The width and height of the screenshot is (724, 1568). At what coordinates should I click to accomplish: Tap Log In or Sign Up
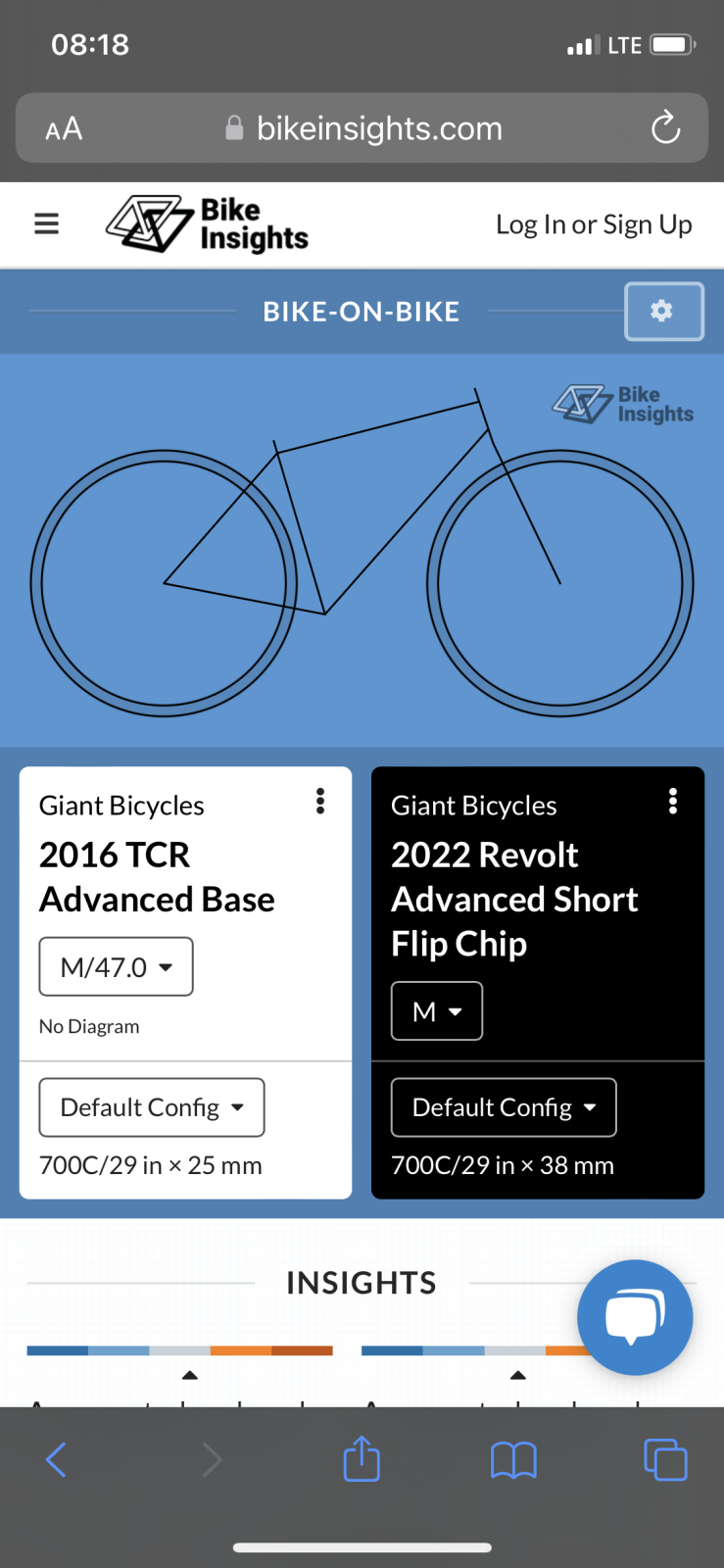point(594,224)
